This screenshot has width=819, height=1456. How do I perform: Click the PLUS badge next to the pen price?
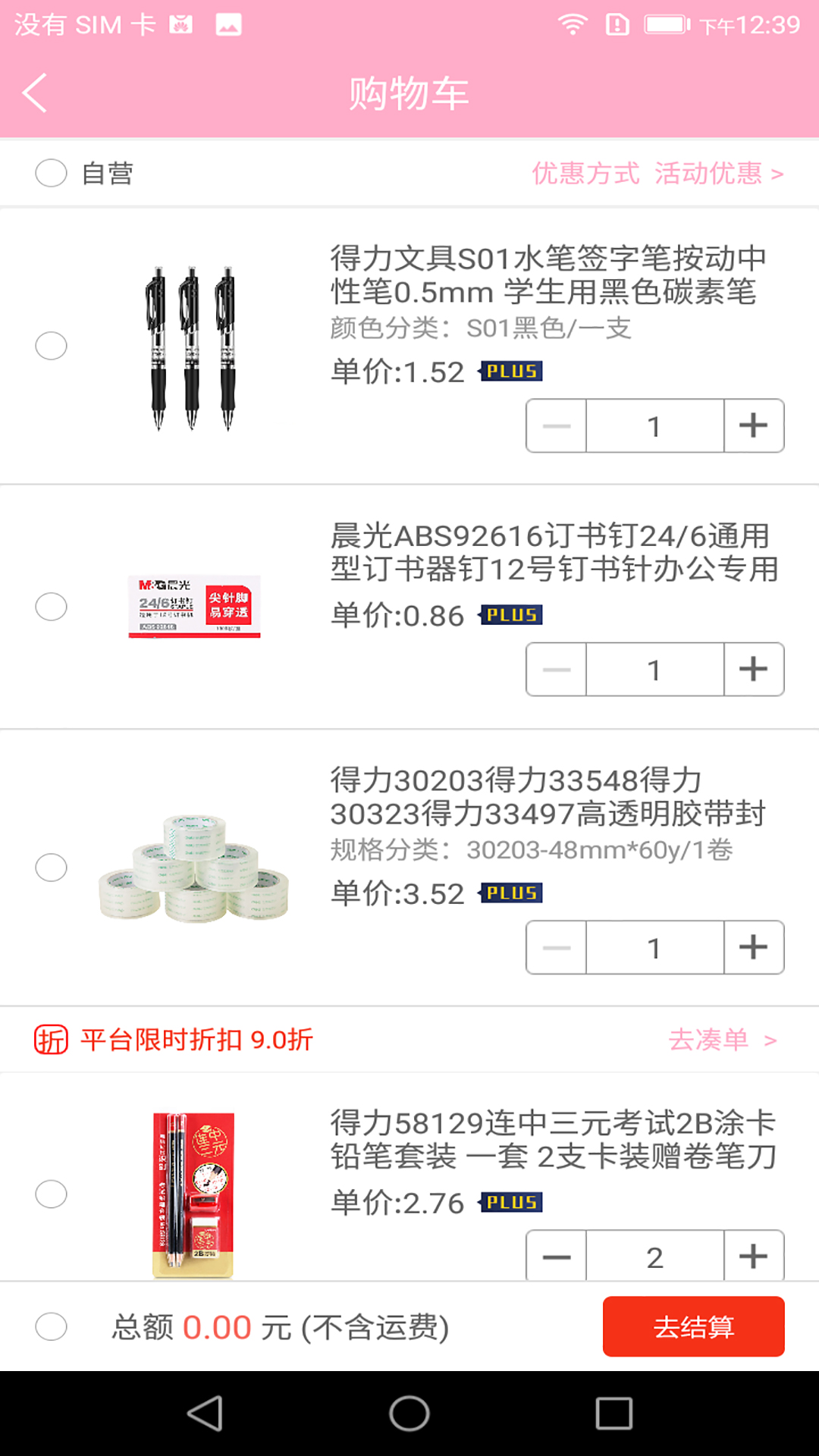511,372
